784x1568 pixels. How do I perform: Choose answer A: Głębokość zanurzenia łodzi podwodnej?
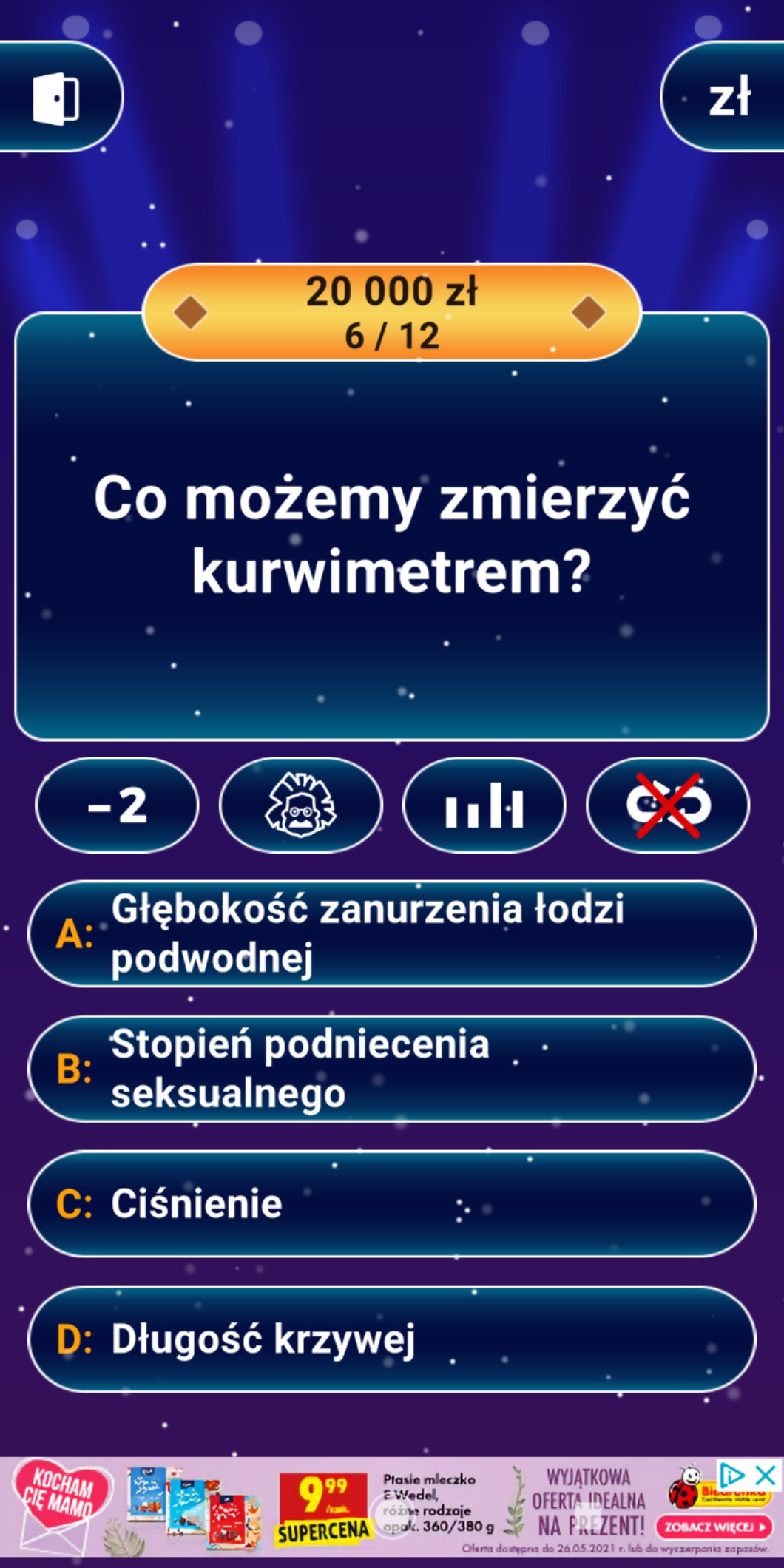coord(392,933)
